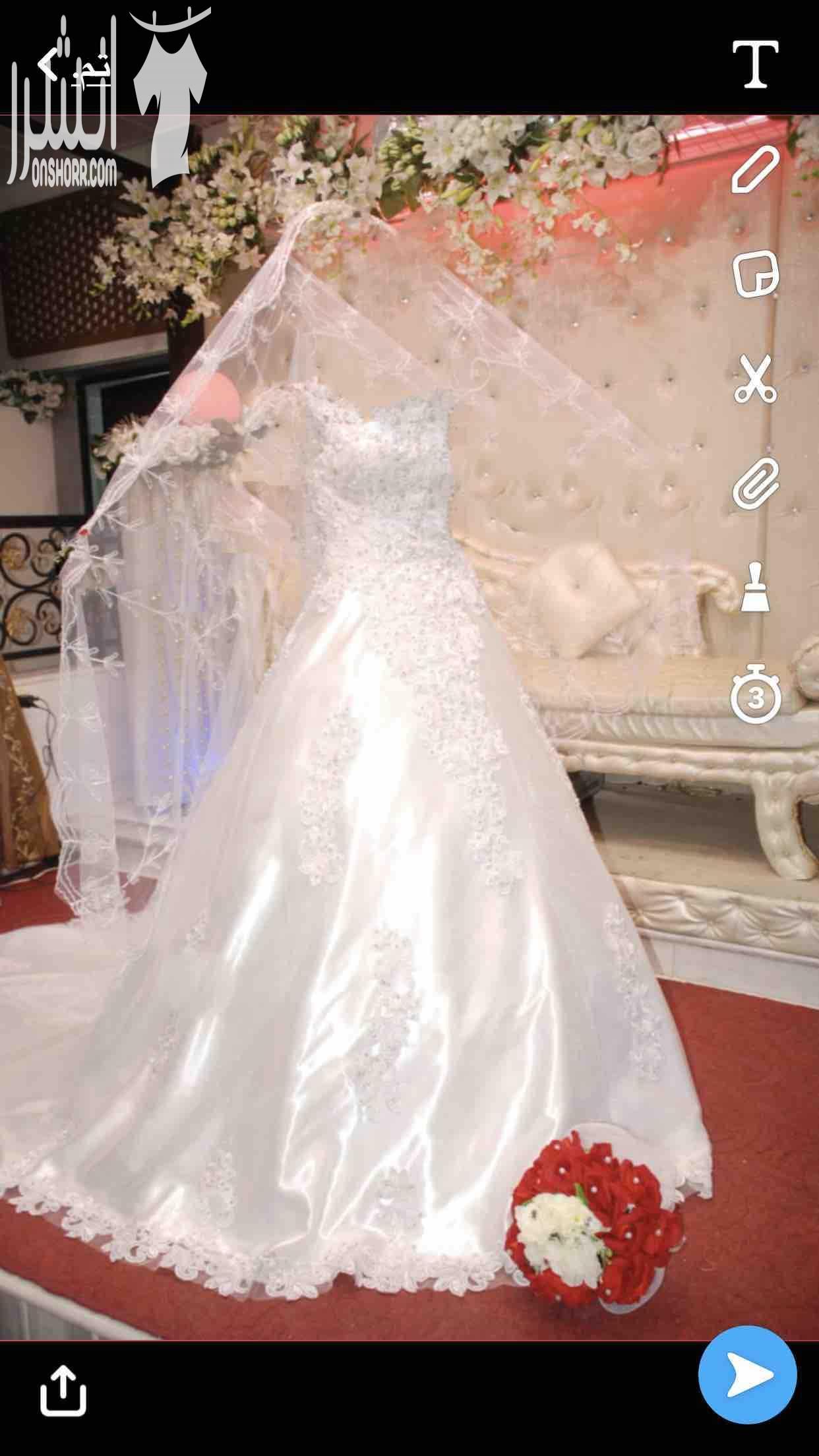819x1456 pixels.
Task: Go back with the top-left chevron
Action: click(x=46, y=65)
